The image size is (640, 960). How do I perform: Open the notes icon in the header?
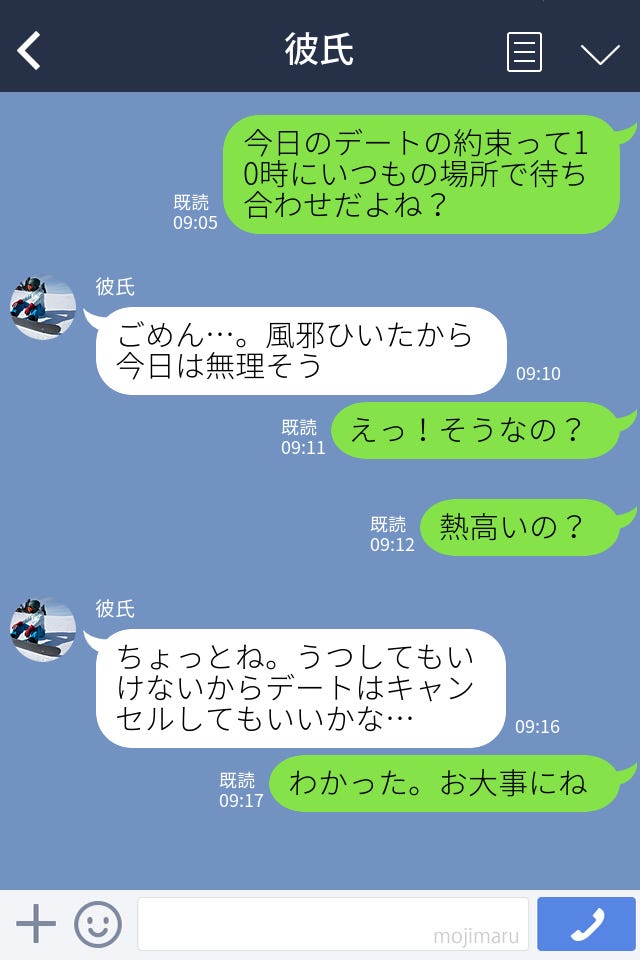click(524, 52)
